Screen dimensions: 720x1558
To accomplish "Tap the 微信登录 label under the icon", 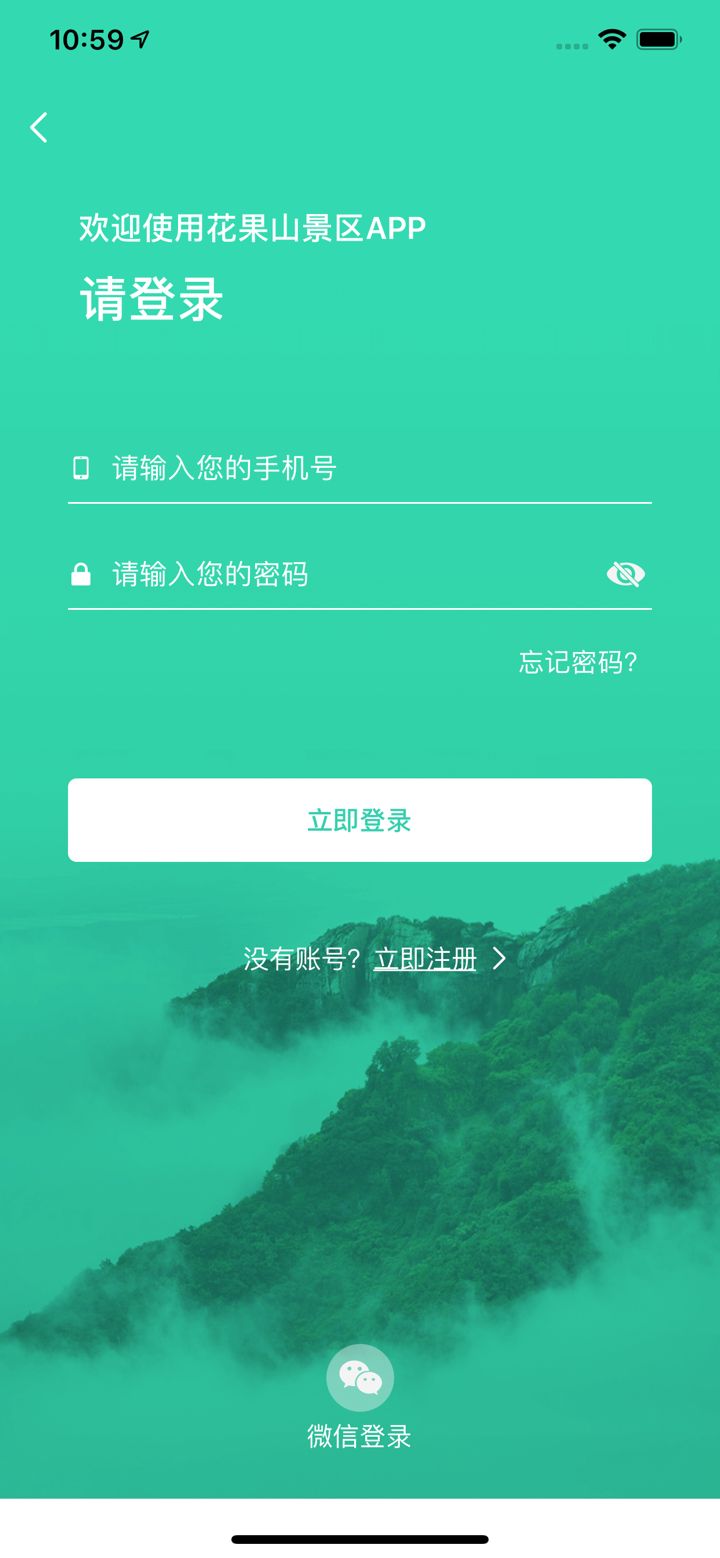I will click(x=359, y=1436).
